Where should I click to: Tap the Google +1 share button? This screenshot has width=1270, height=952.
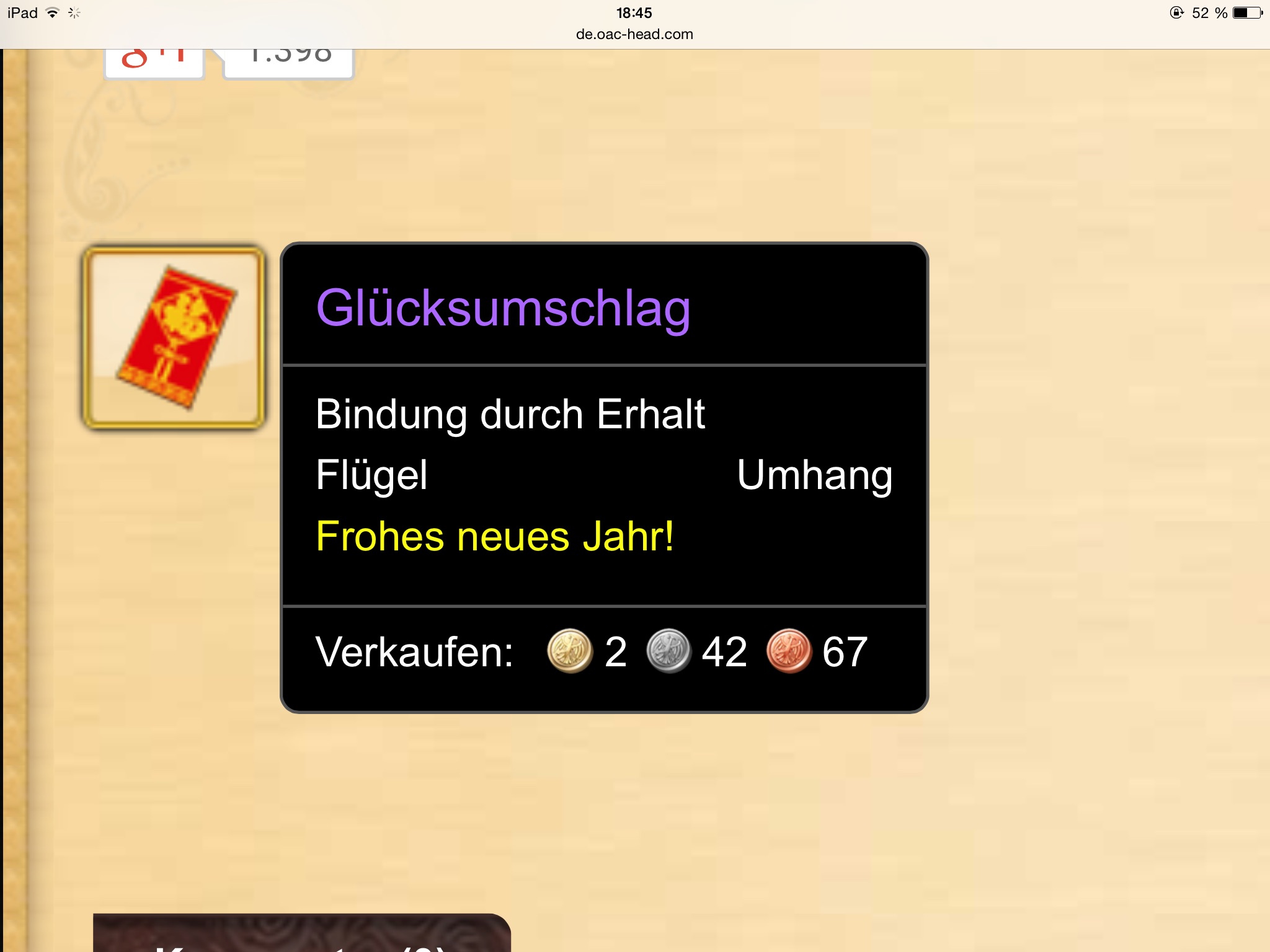(154, 62)
